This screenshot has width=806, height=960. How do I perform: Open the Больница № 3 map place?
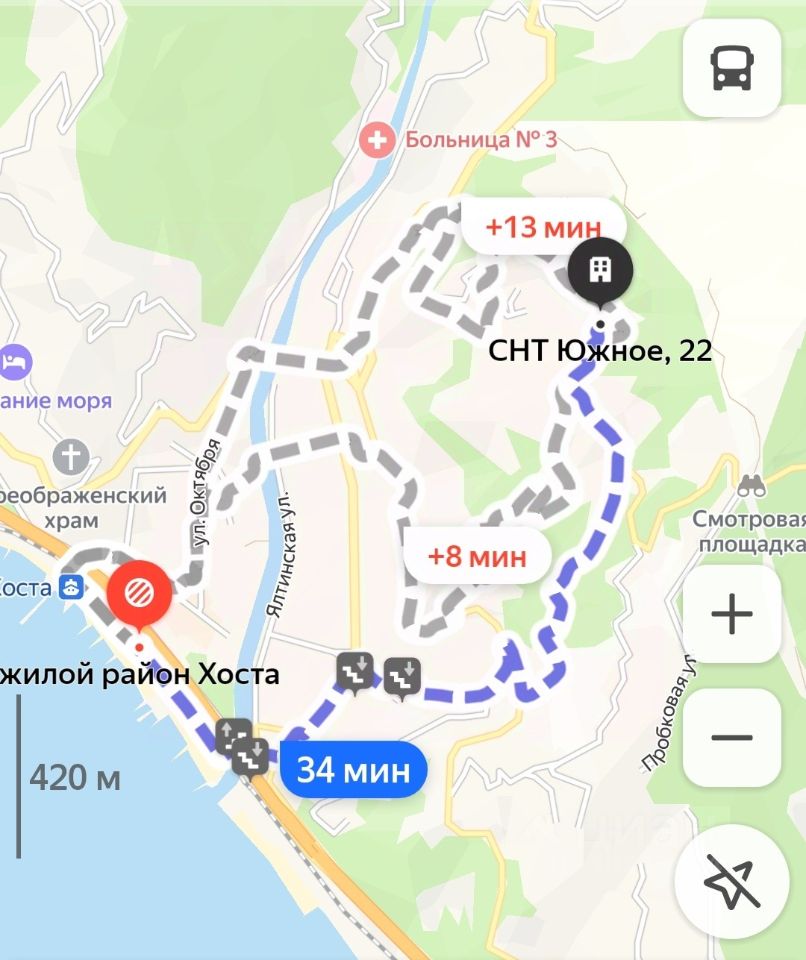pyautogui.click(x=378, y=139)
